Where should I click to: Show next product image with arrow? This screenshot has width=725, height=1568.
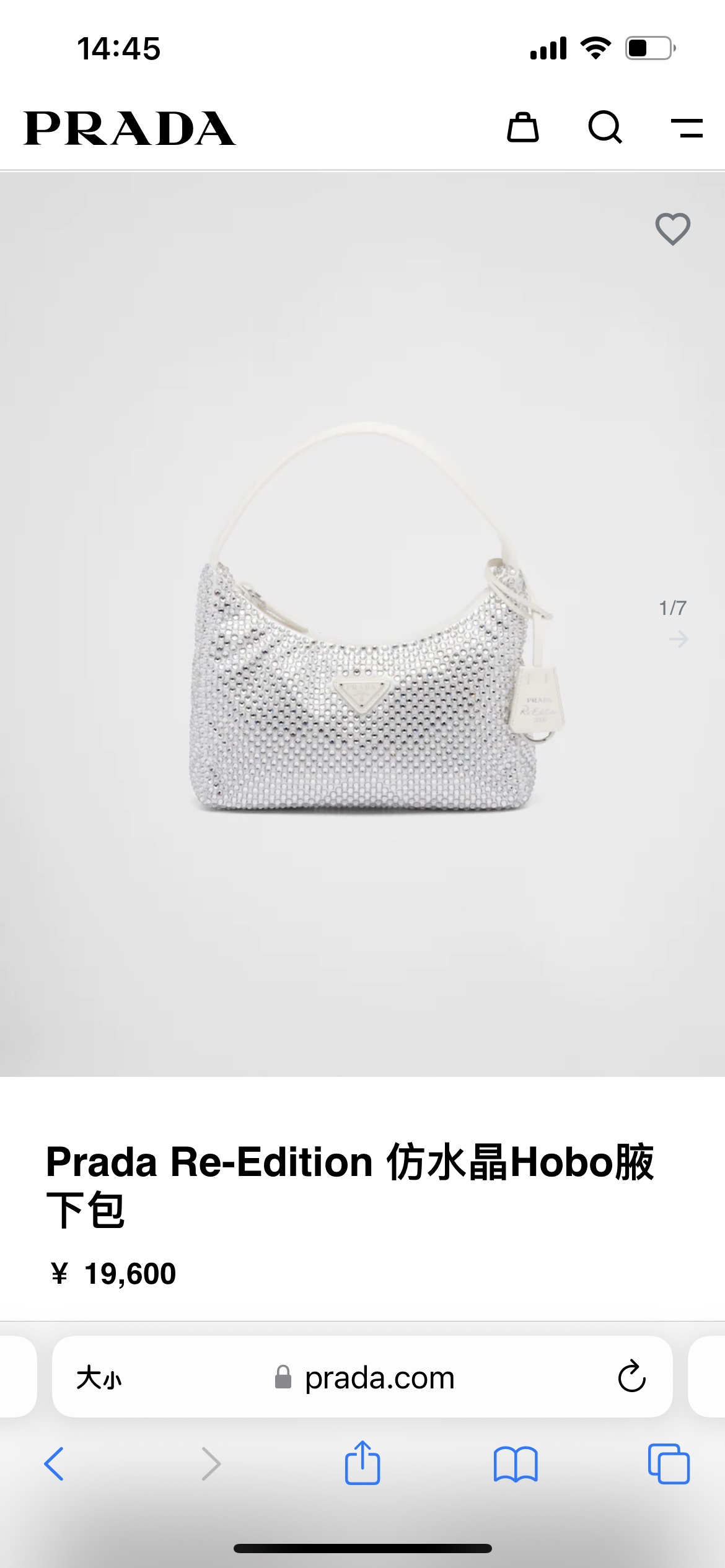click(679, 638)
